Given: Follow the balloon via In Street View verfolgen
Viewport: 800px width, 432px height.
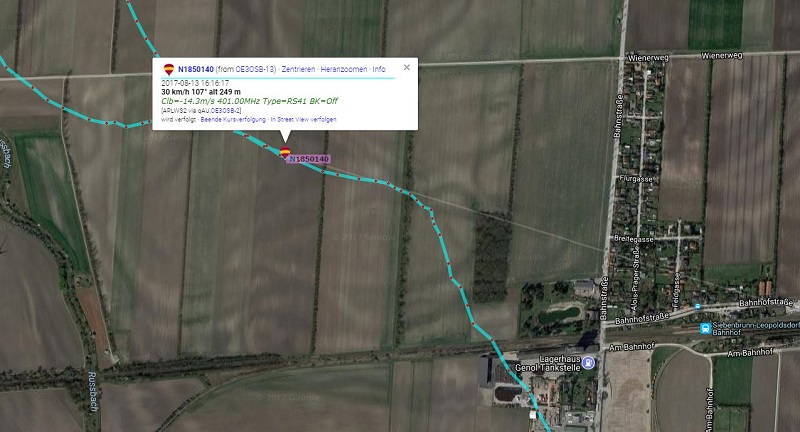Looking at the screenshot, I should [304, 119].
